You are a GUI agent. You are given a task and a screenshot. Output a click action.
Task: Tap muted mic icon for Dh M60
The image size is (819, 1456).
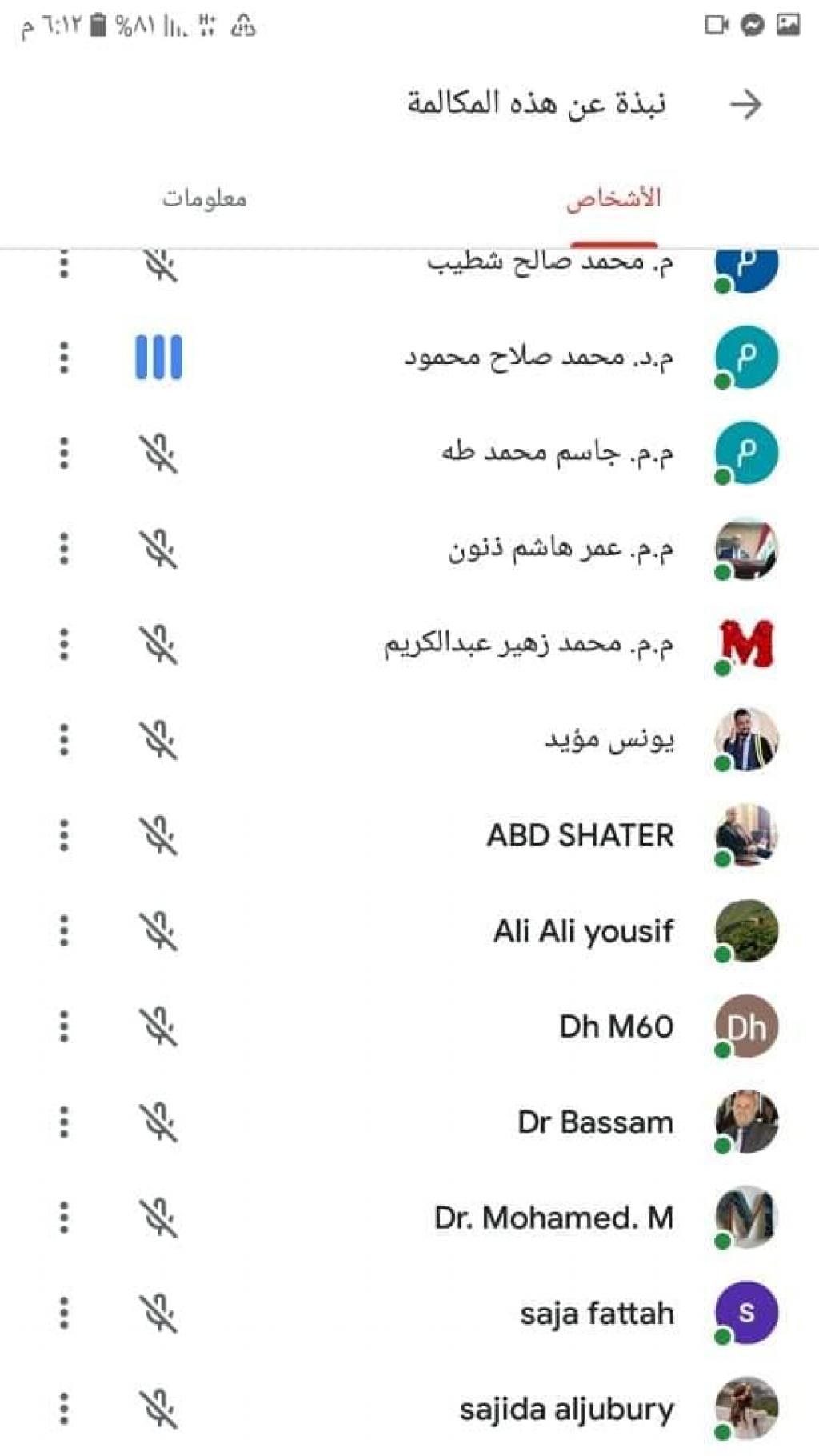pos(158,1026)
